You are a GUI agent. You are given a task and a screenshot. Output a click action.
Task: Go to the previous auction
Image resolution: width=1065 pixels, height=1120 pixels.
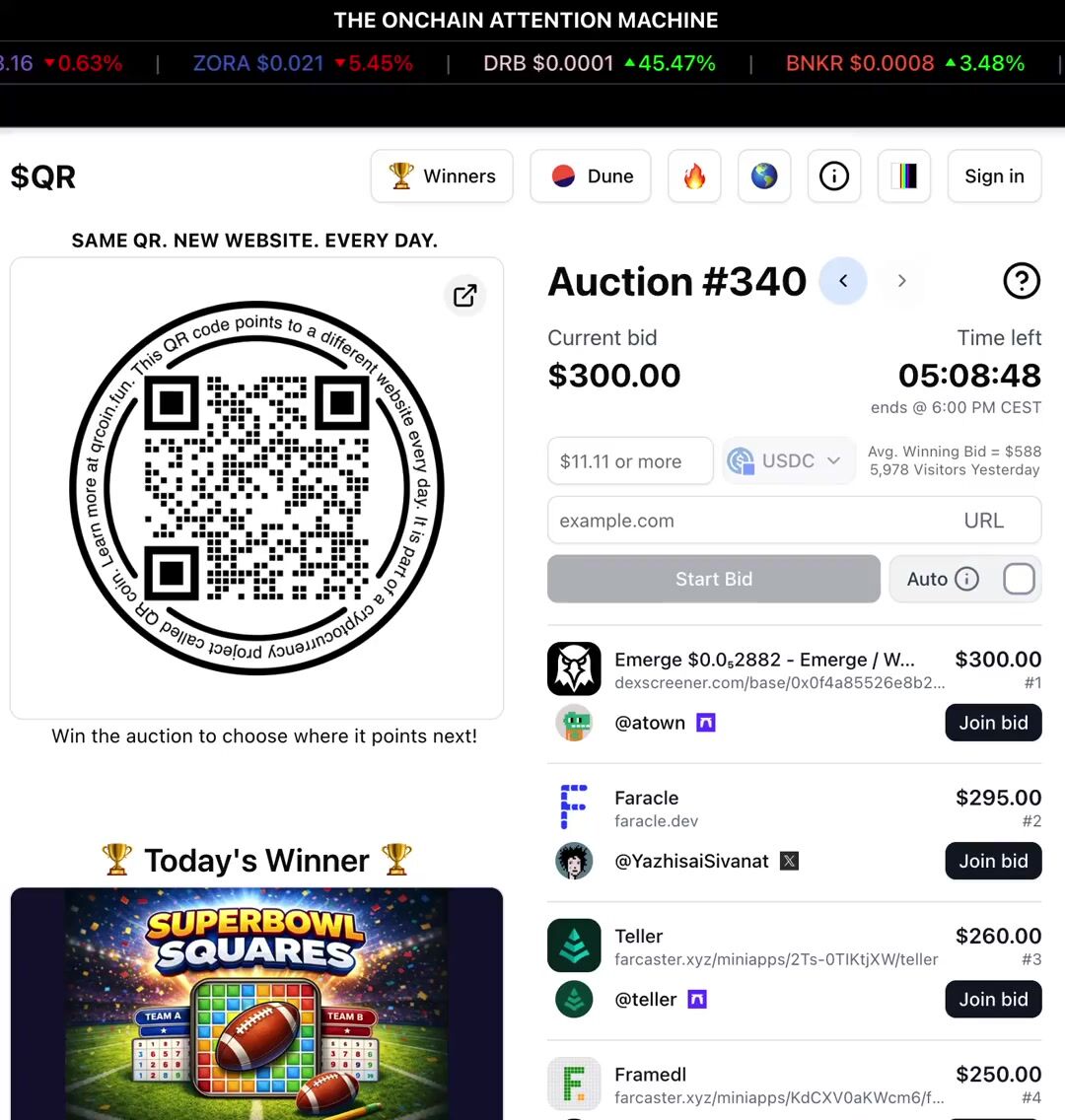[x=843, y=281]
